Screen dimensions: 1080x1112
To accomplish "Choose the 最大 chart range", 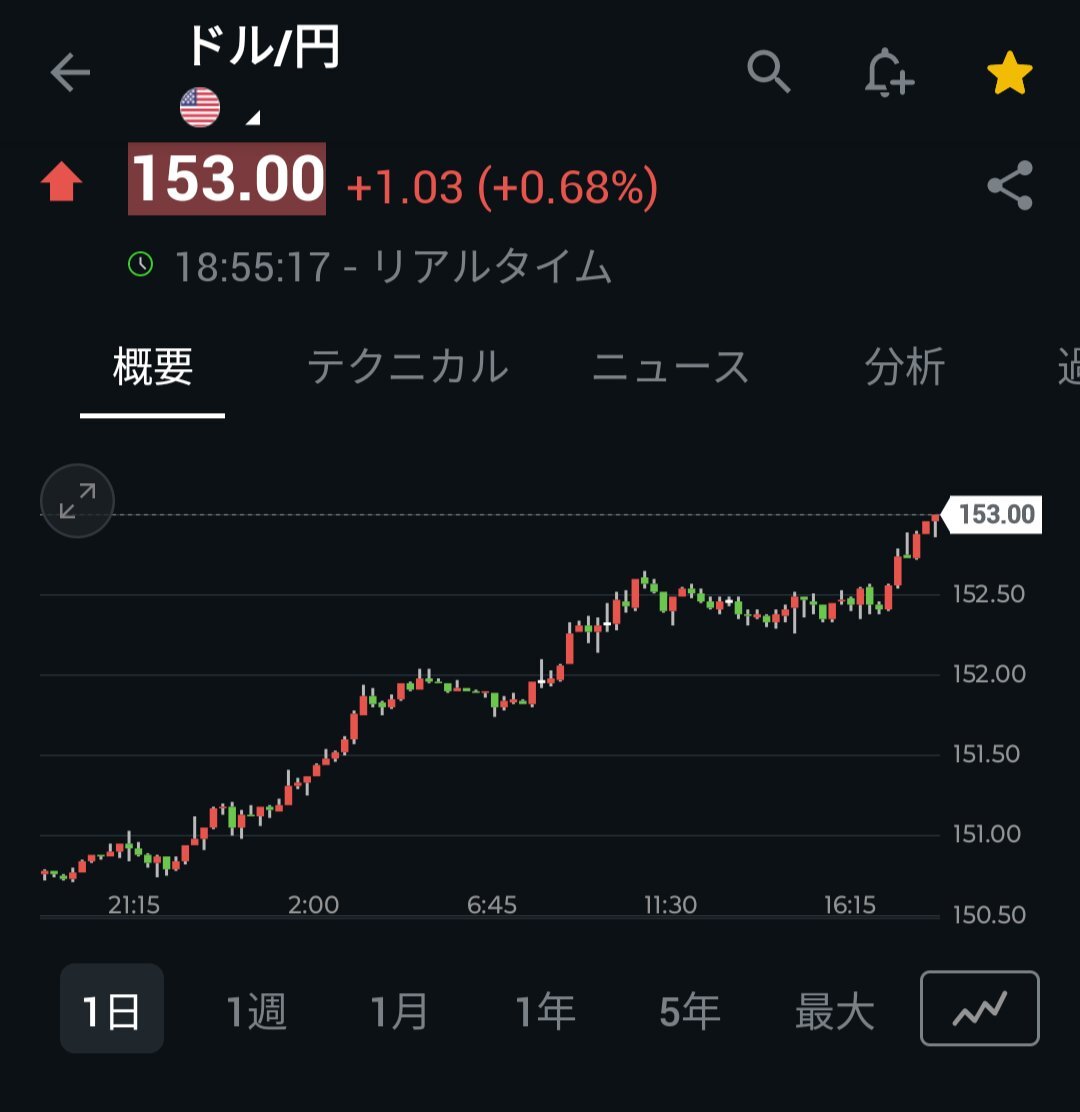I will coord(835,1013).
